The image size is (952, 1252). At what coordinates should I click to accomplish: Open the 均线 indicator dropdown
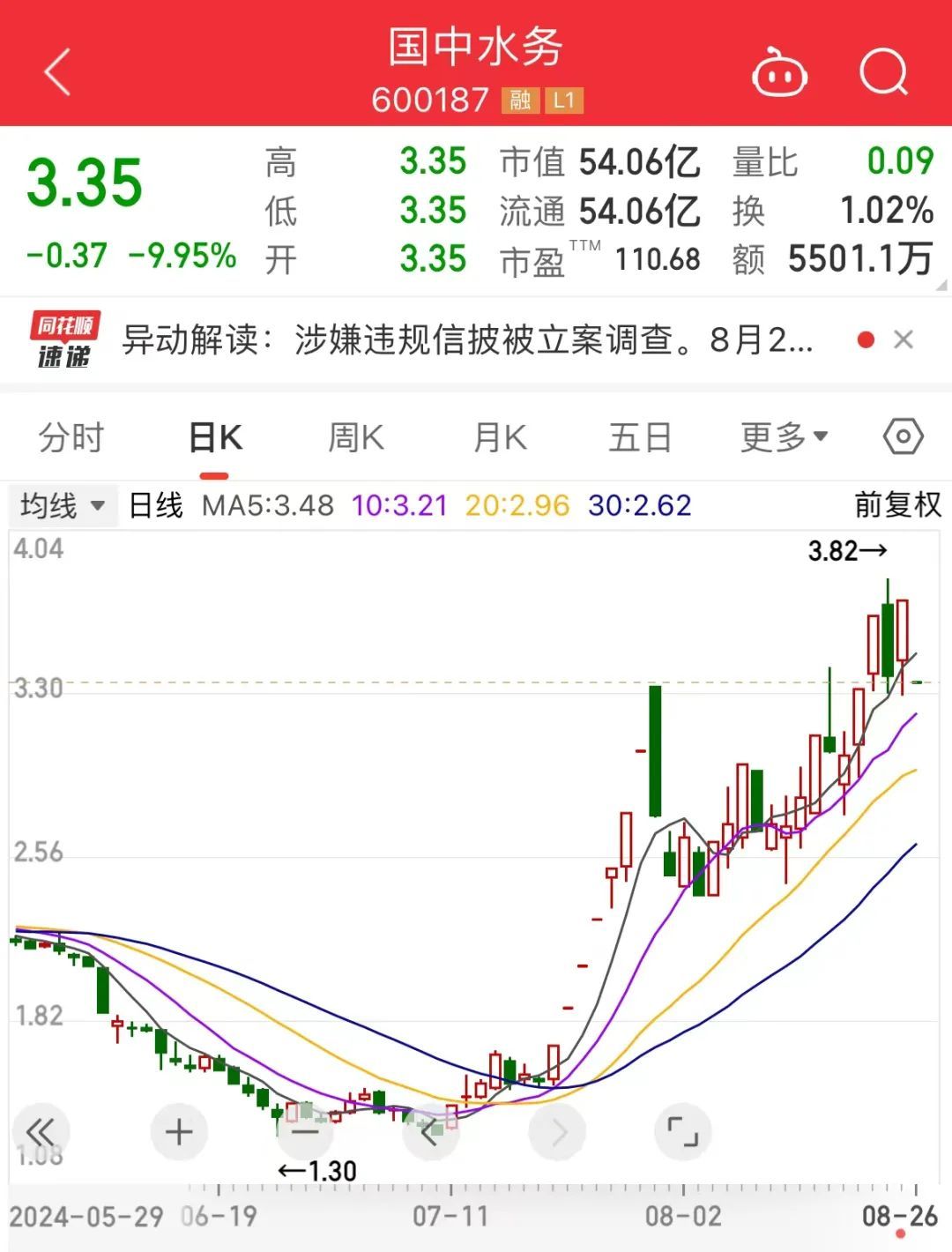(x=63, y=506)
